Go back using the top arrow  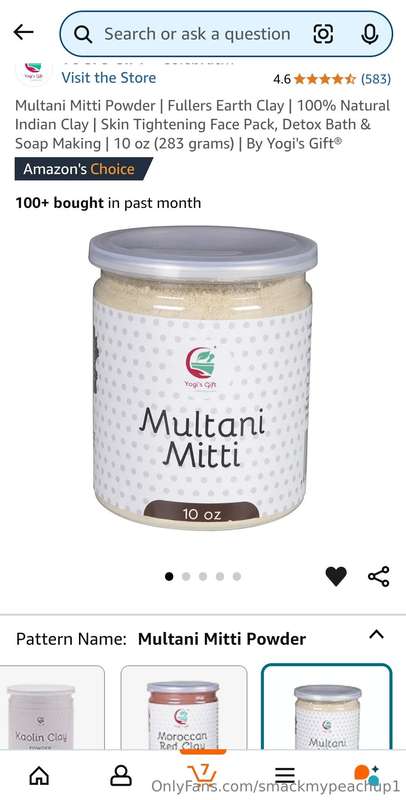[23, 32]
